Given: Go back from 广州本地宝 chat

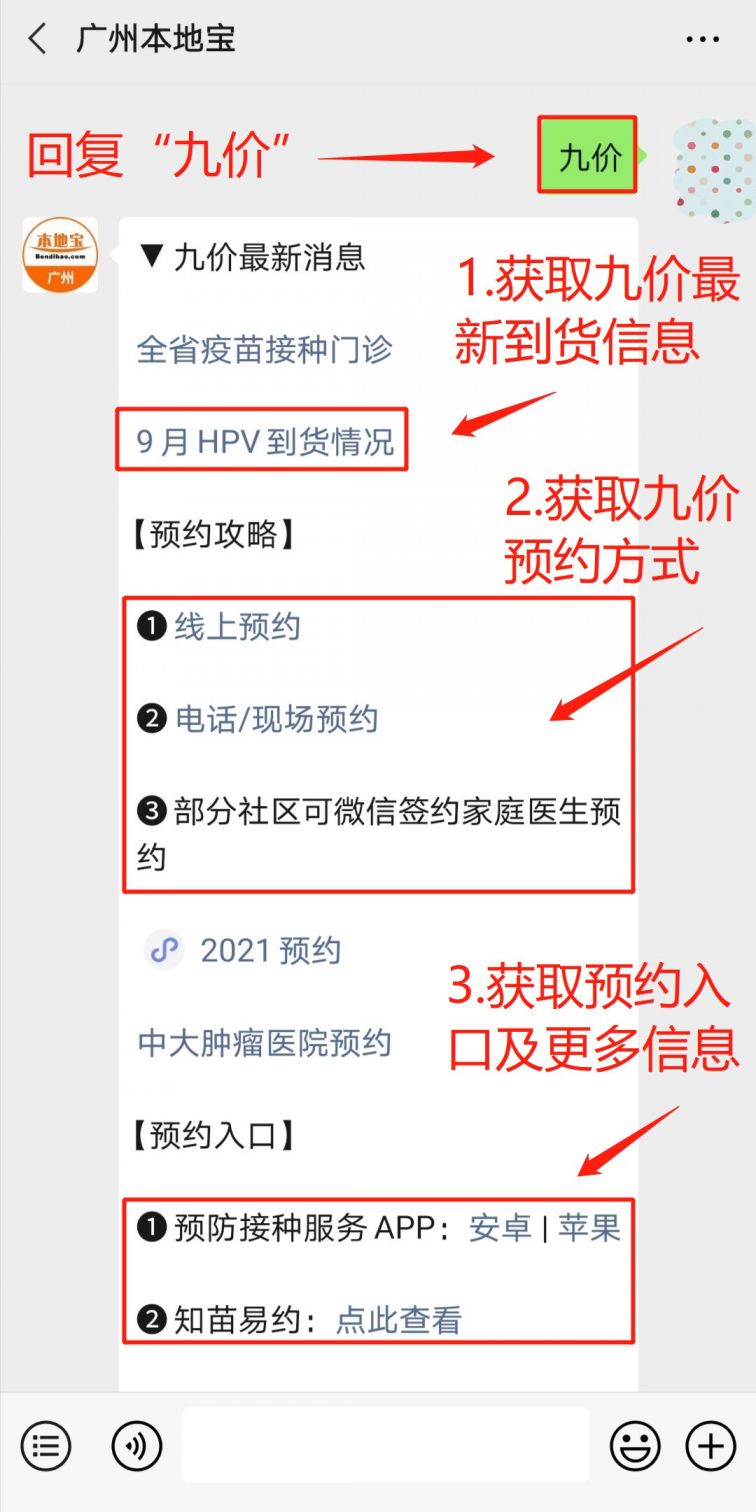Looking at the screenshot, I should tap(38, 40).
